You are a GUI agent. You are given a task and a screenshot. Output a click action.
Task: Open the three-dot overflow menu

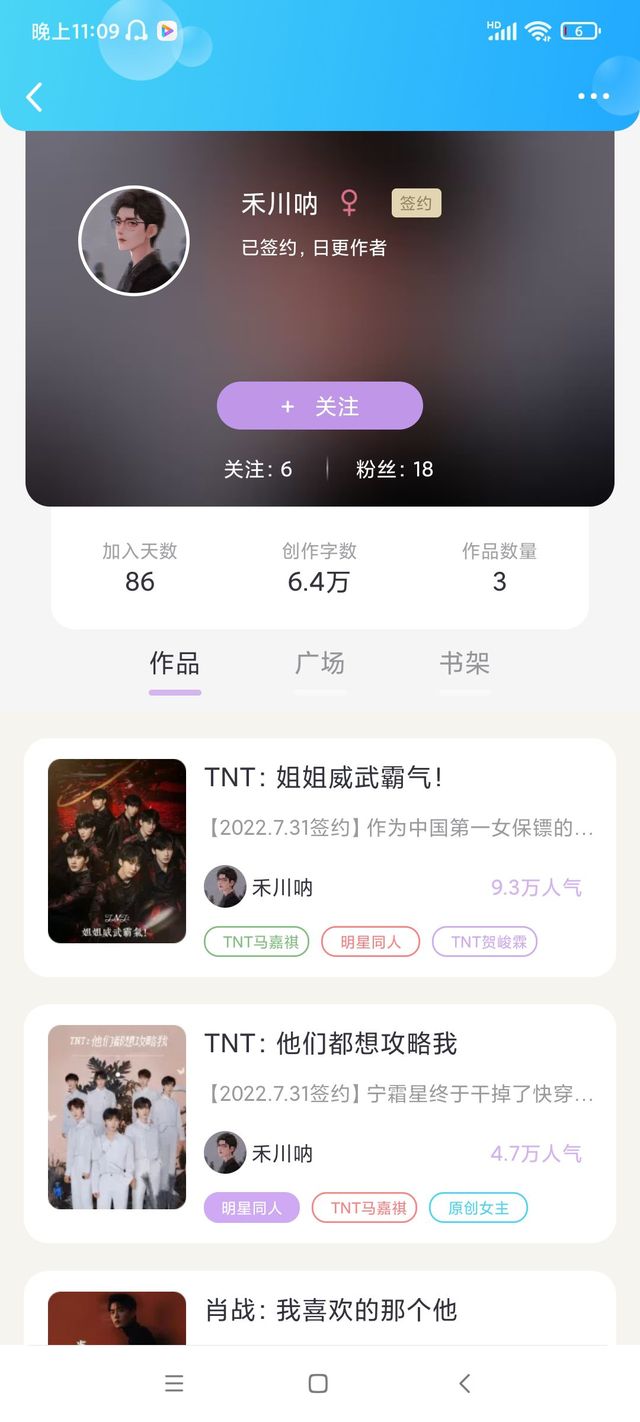pos(593,97)
